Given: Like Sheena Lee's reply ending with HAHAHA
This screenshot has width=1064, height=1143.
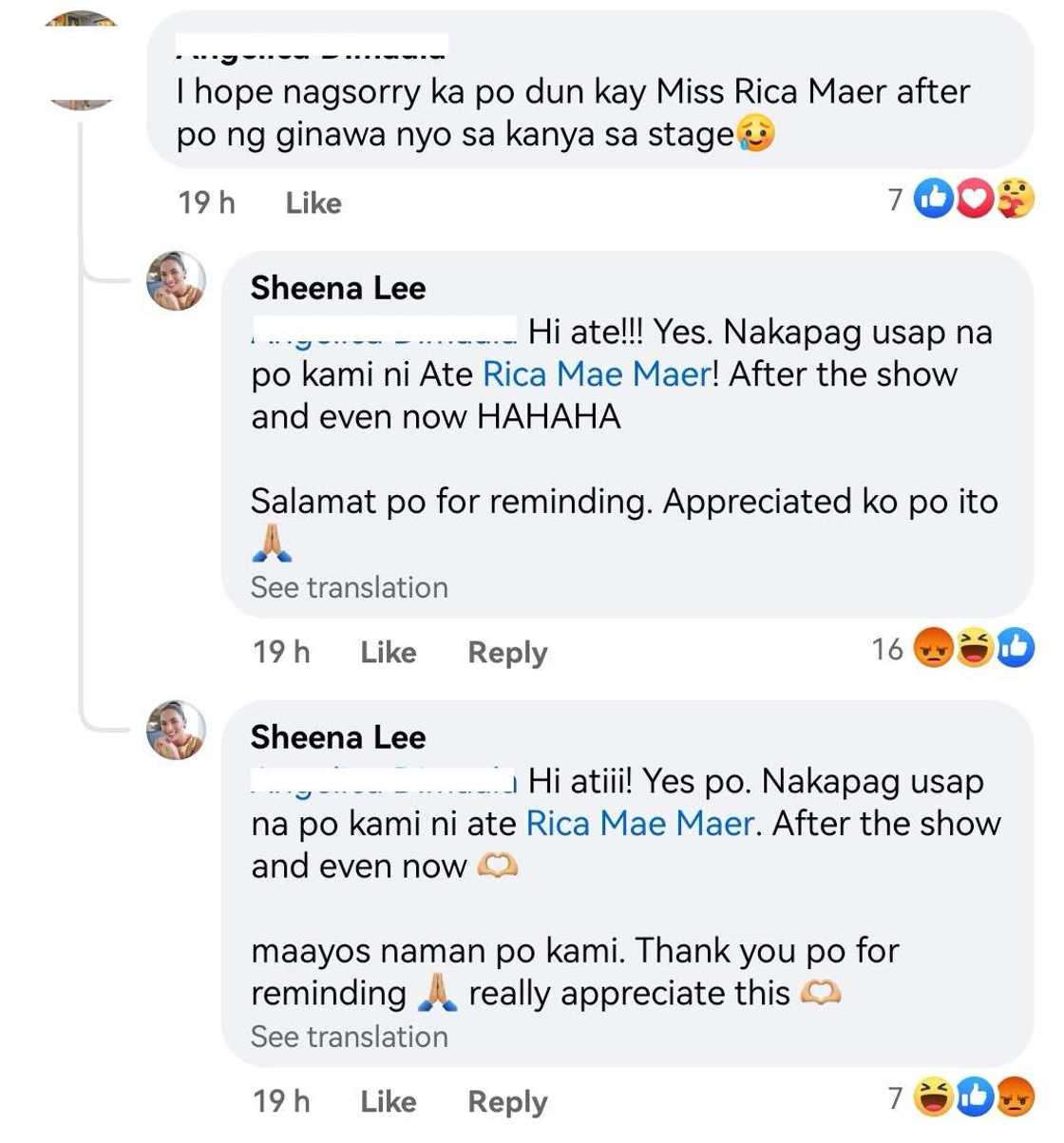Looking at the screenshot, I should (388, 652).
